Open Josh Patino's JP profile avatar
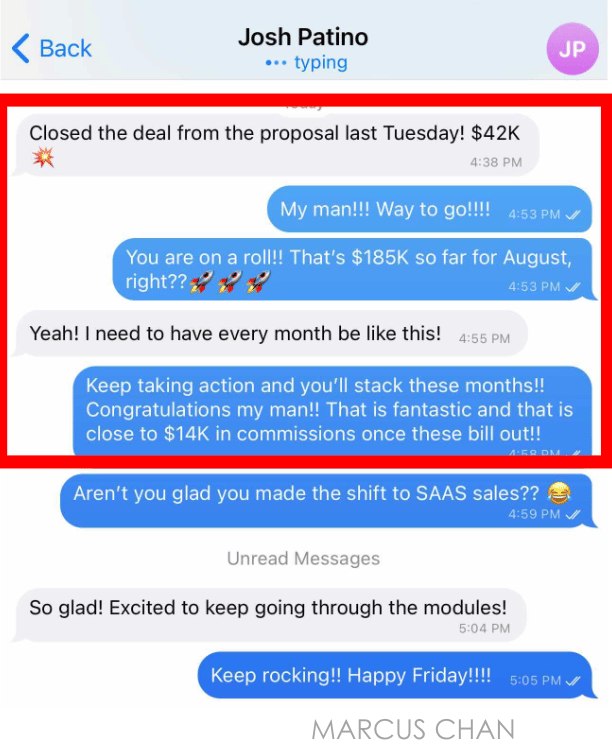 [572, 48]
